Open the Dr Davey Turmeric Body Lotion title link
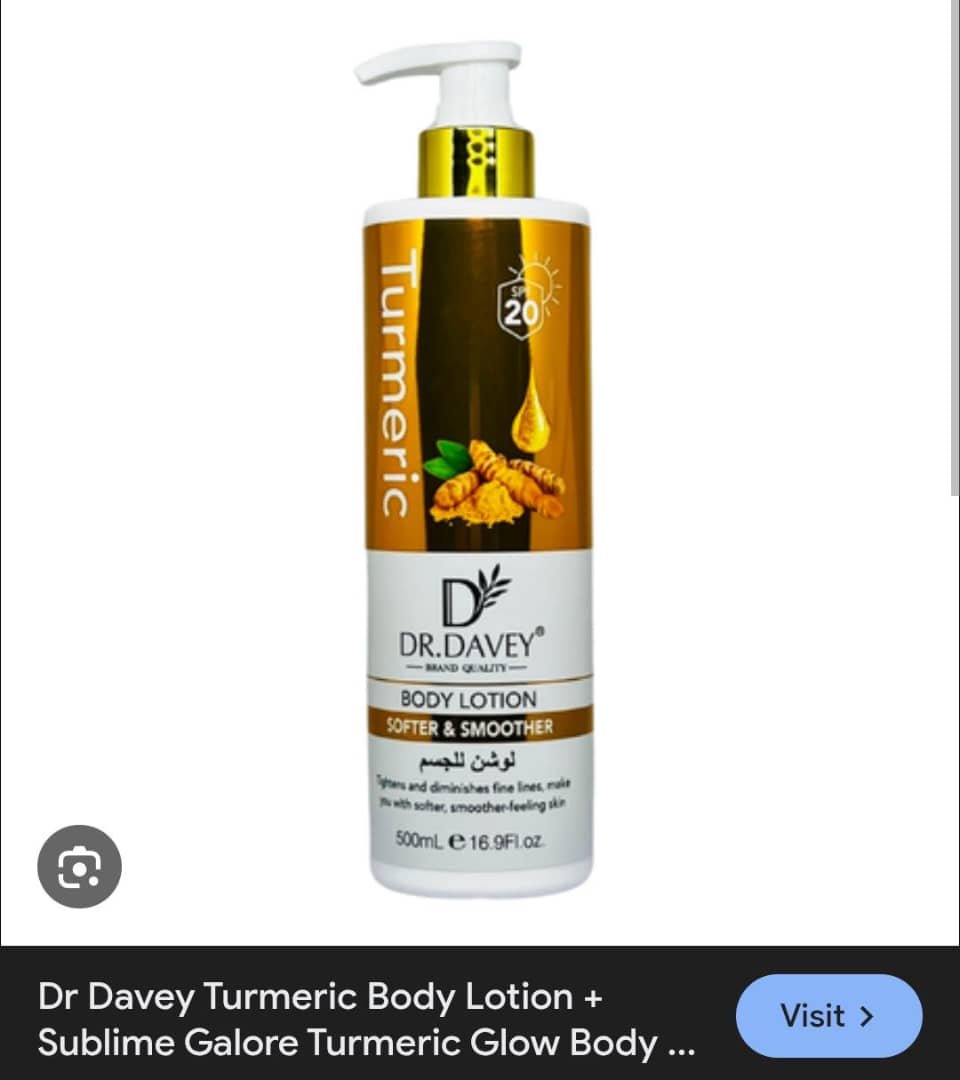The width and height of the screenshot is (960, 1080). [366, 1019]
